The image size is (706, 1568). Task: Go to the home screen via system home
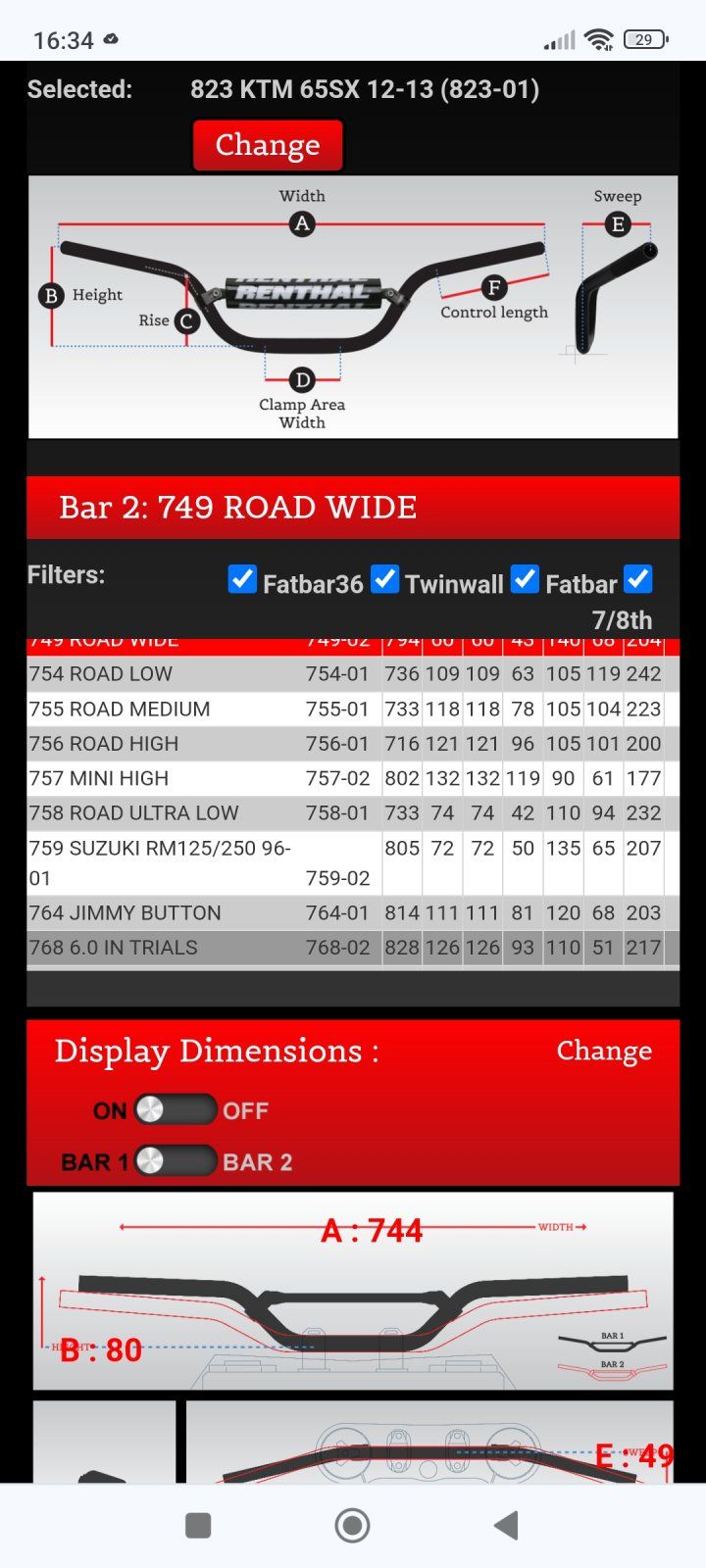tap(352, 1525)
